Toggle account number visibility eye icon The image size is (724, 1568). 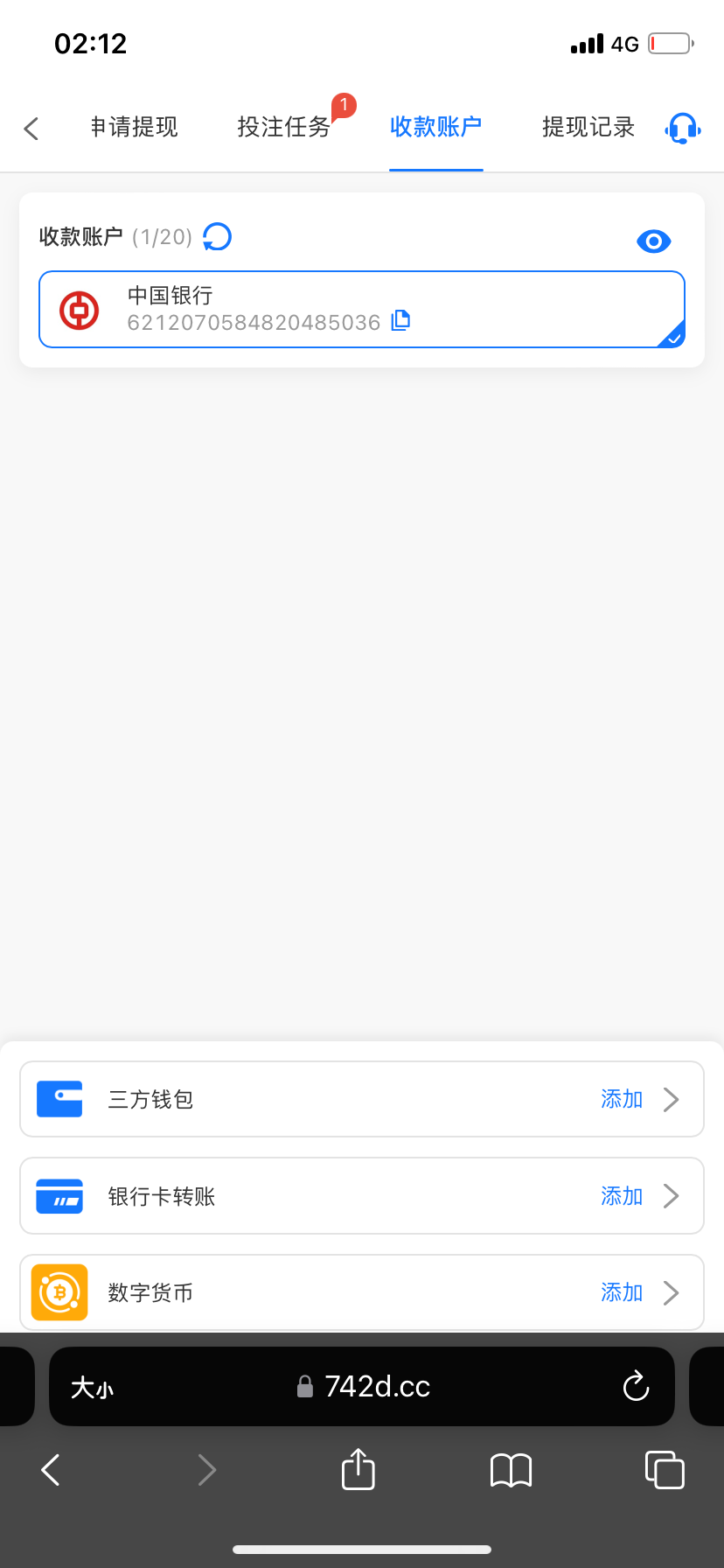point(654,241)
